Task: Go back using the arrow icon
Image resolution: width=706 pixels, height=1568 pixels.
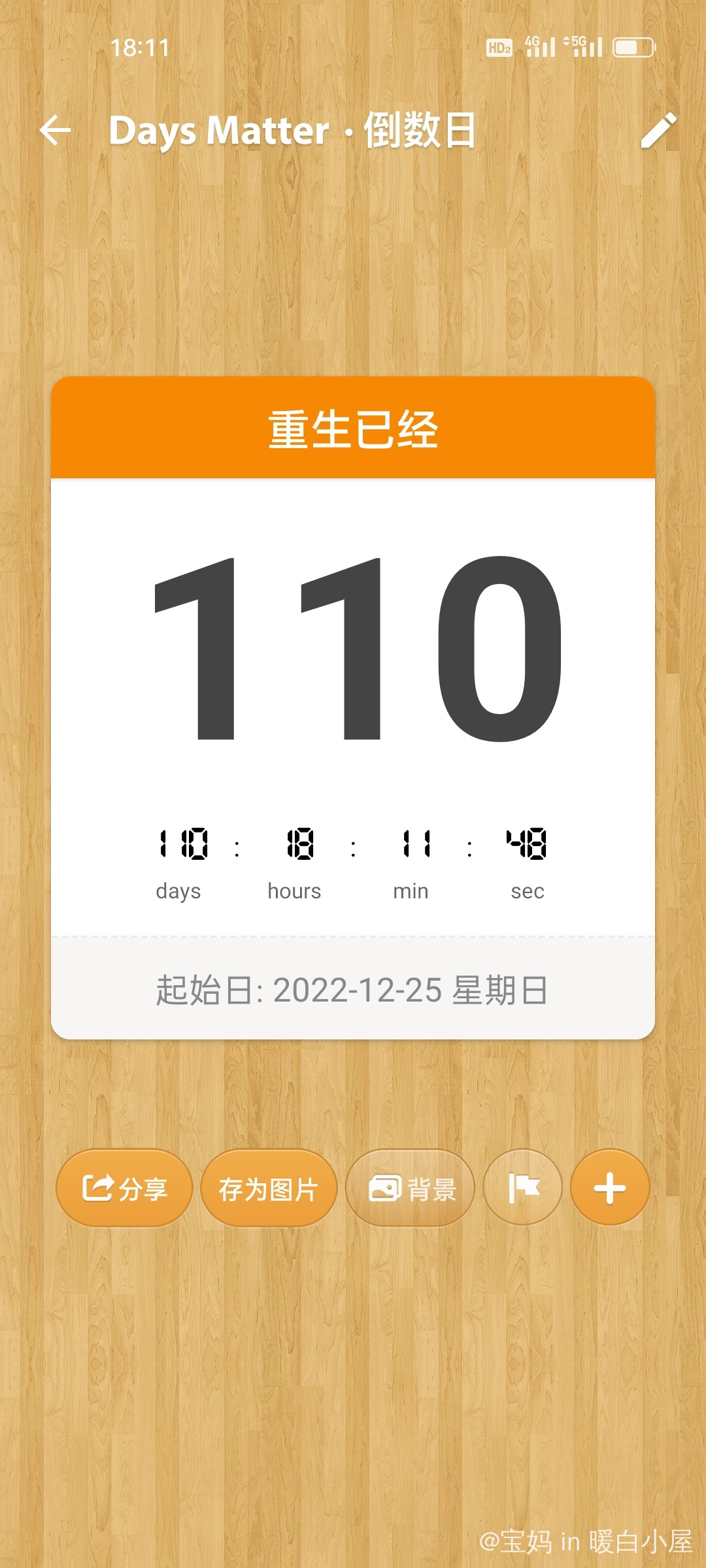Action: [x=56, y=130]
